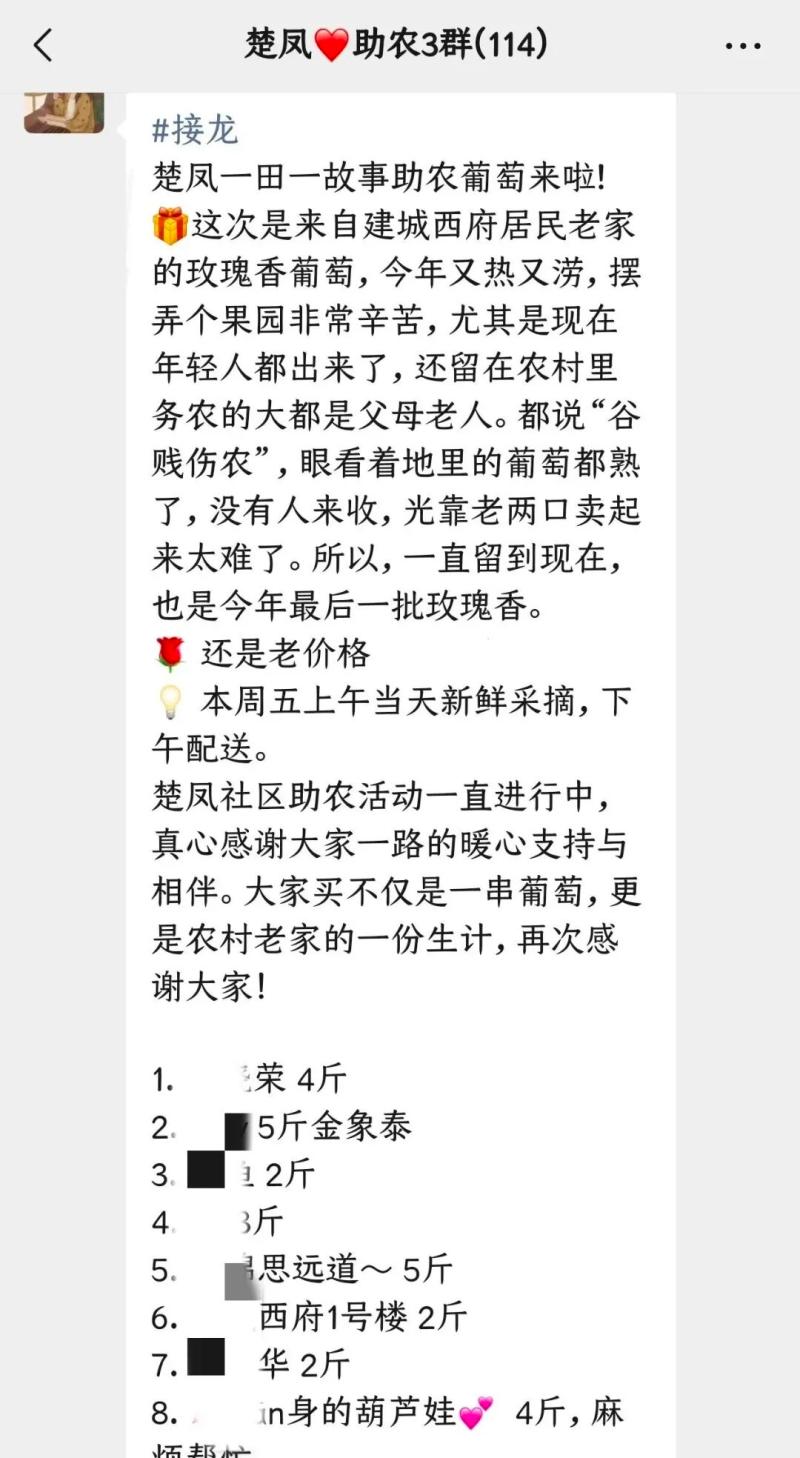Open the #接龙 link in the message
This screenshot has height=1458, width=800.
point(195,130)
